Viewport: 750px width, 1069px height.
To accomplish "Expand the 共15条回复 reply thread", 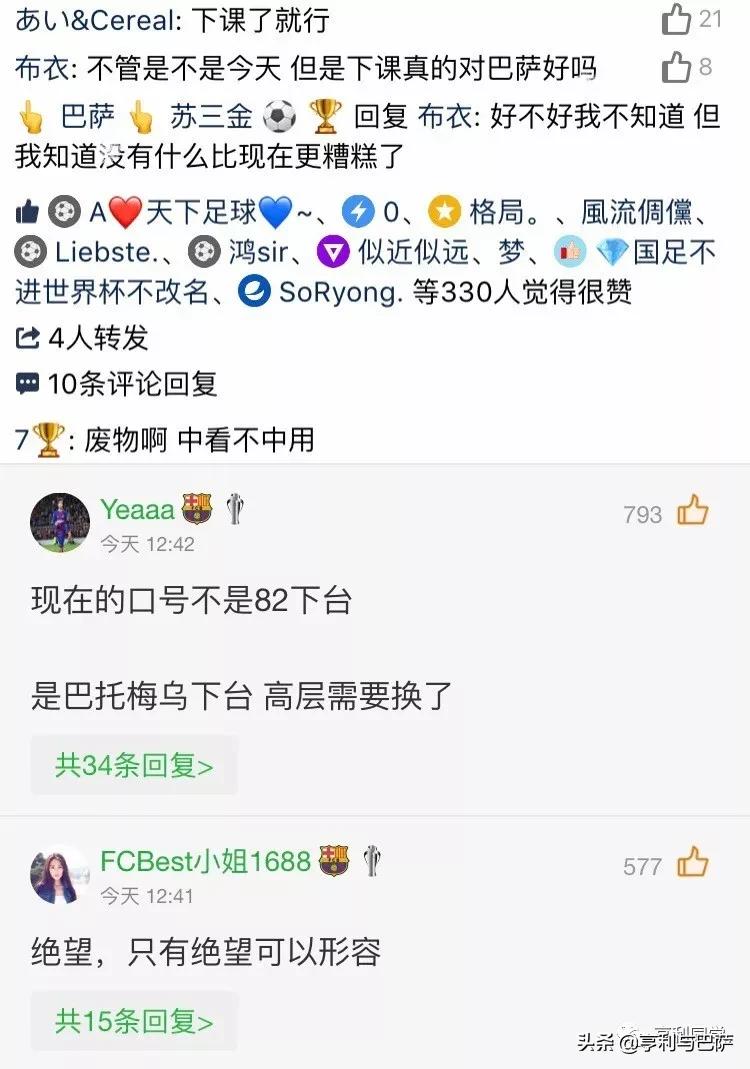I will pyautogui.click(x=134, y=1022).
